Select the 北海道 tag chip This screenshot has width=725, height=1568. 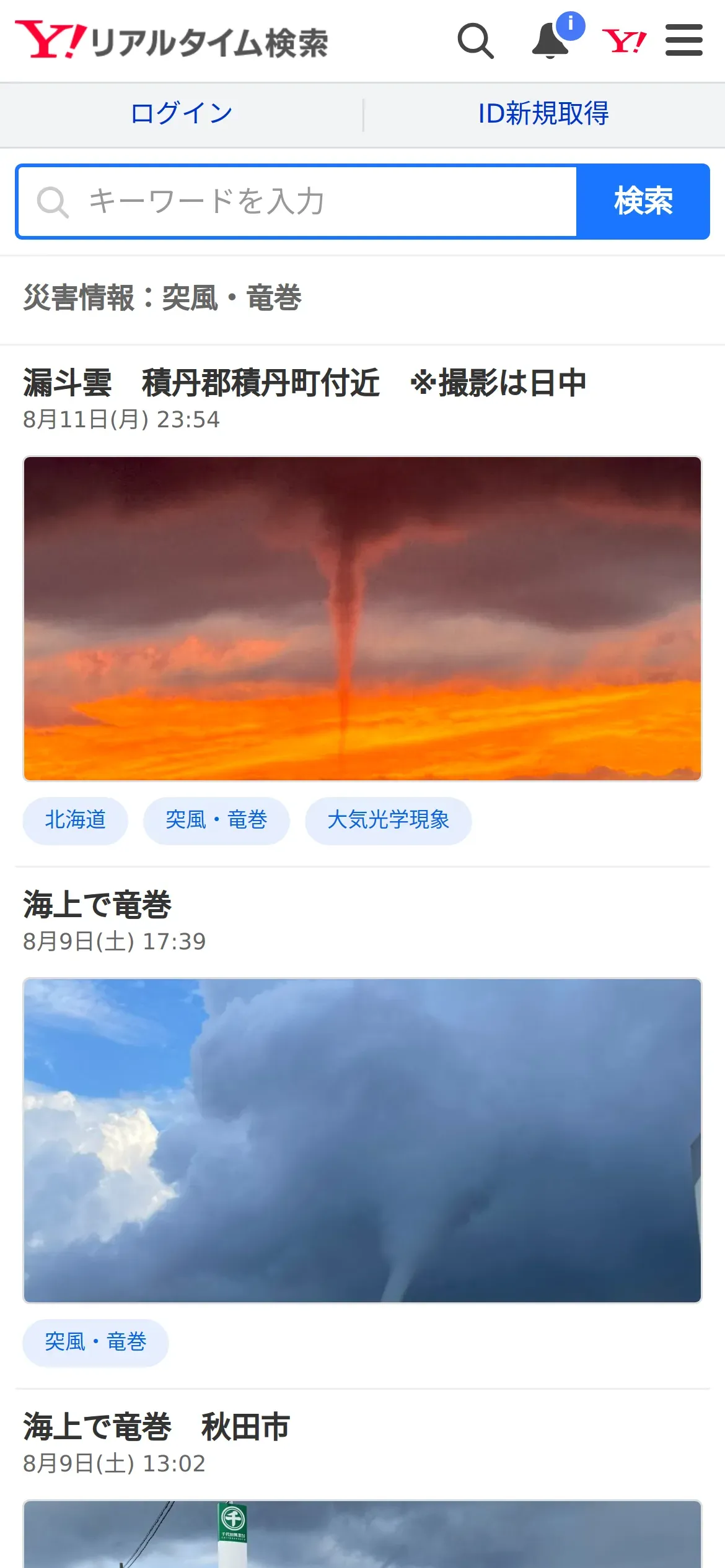point(76,820)
